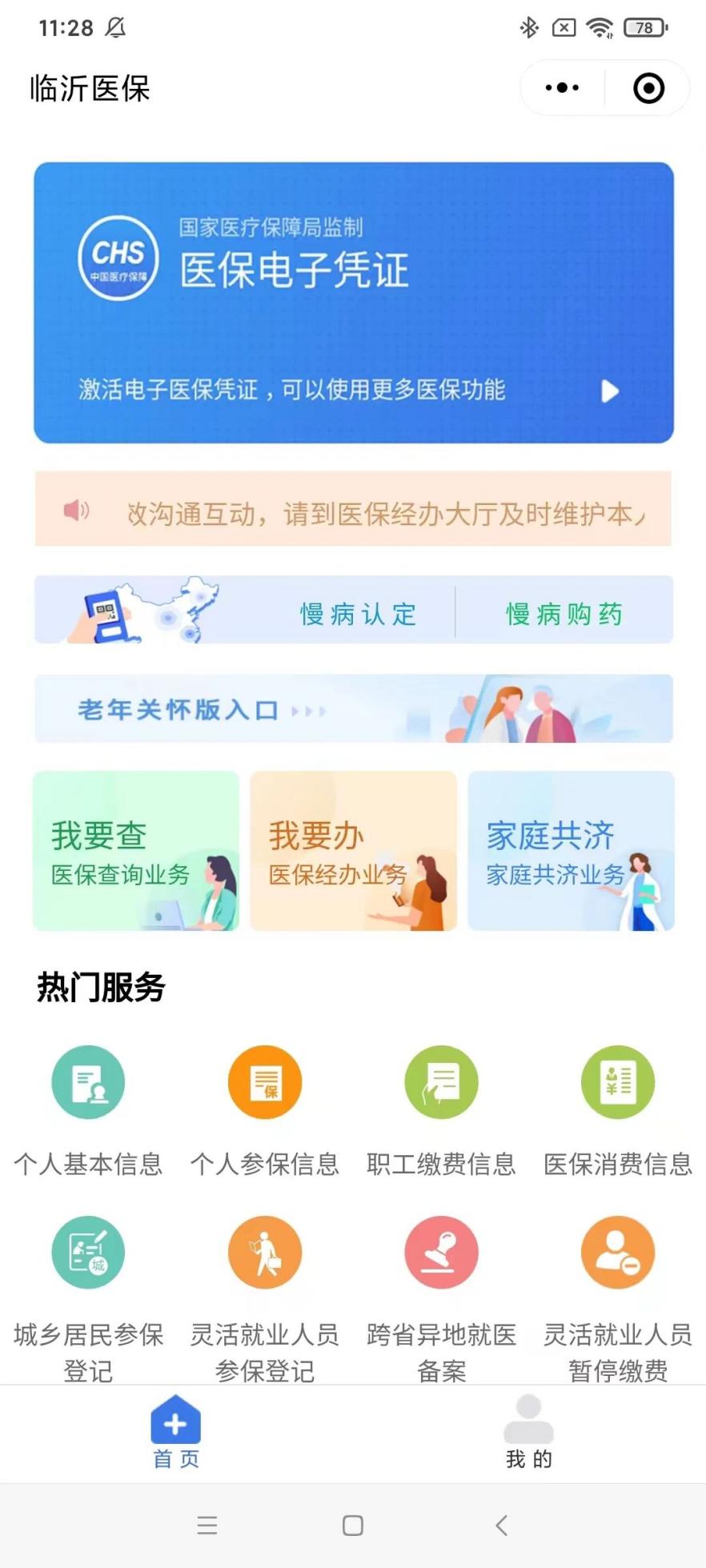Close the mini program with the circle icon
The height and width of the screenshot is (1568, 706).
[x=648, y=88]
